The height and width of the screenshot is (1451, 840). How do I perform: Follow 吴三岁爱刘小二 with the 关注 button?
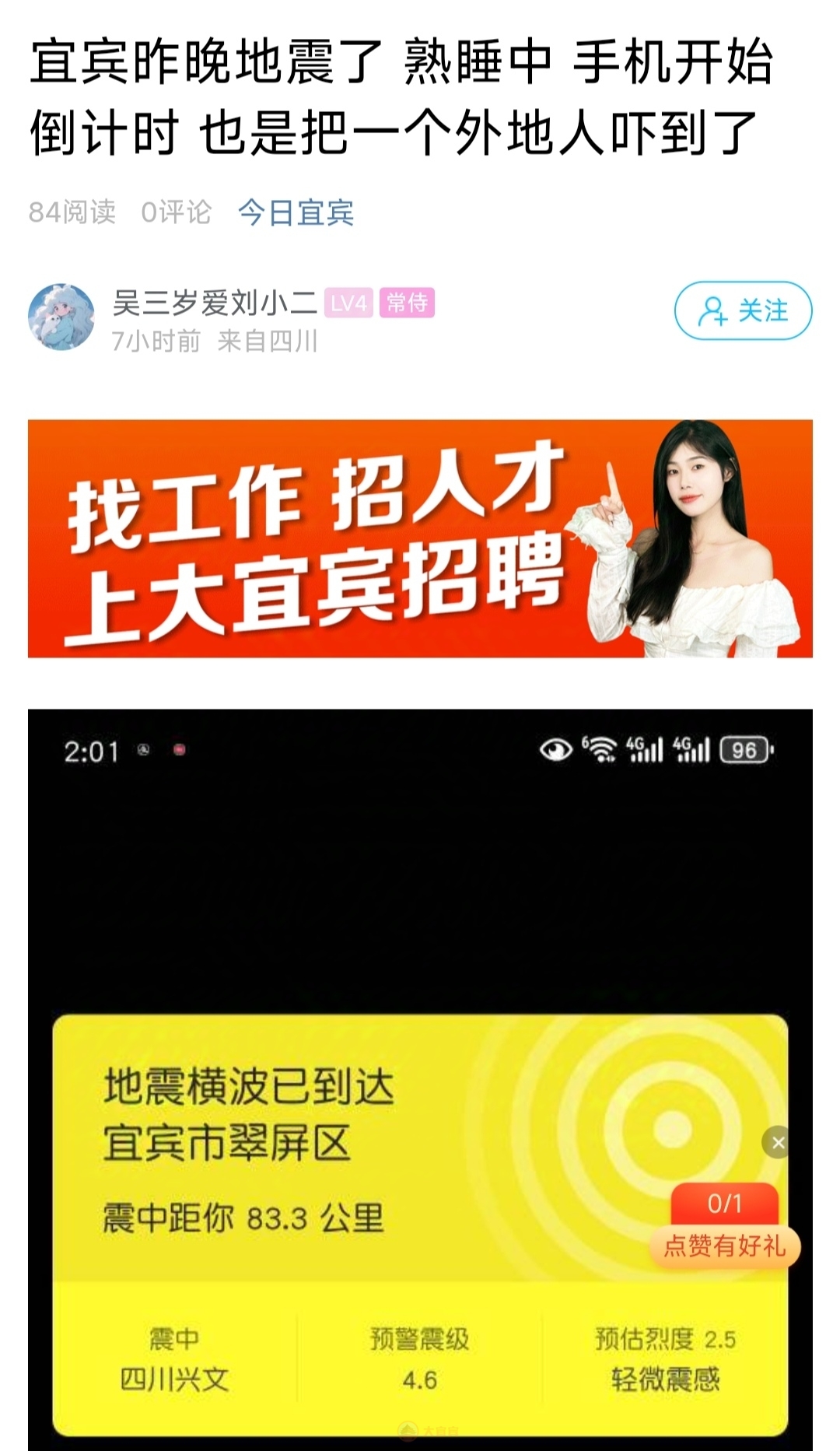(743, 310)
